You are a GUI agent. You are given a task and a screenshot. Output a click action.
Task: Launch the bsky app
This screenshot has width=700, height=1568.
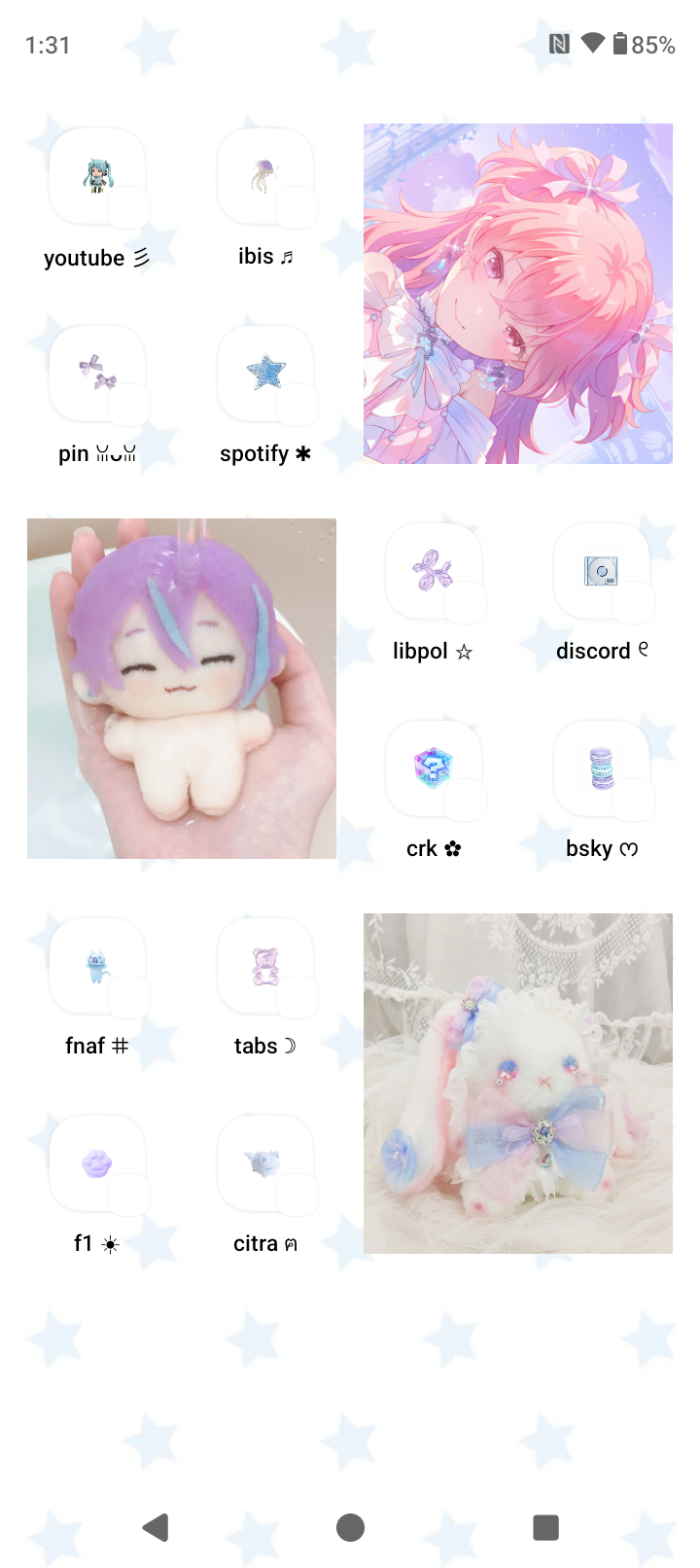[602, 769]
